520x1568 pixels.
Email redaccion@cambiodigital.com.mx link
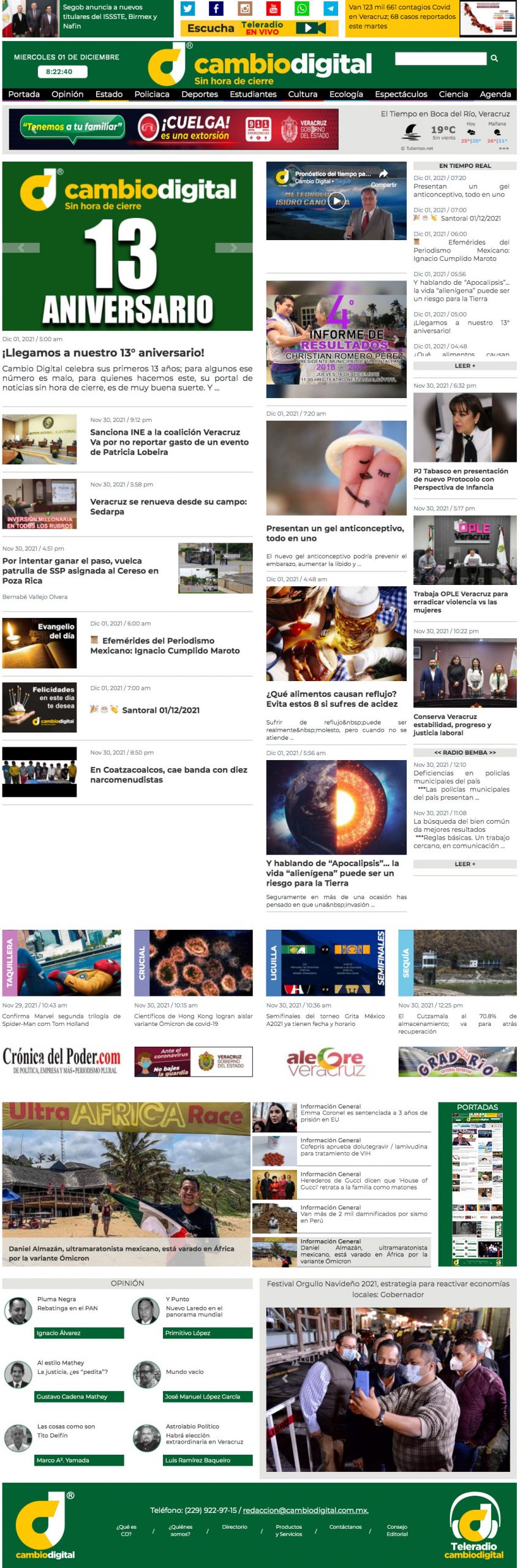(305, 1510)
